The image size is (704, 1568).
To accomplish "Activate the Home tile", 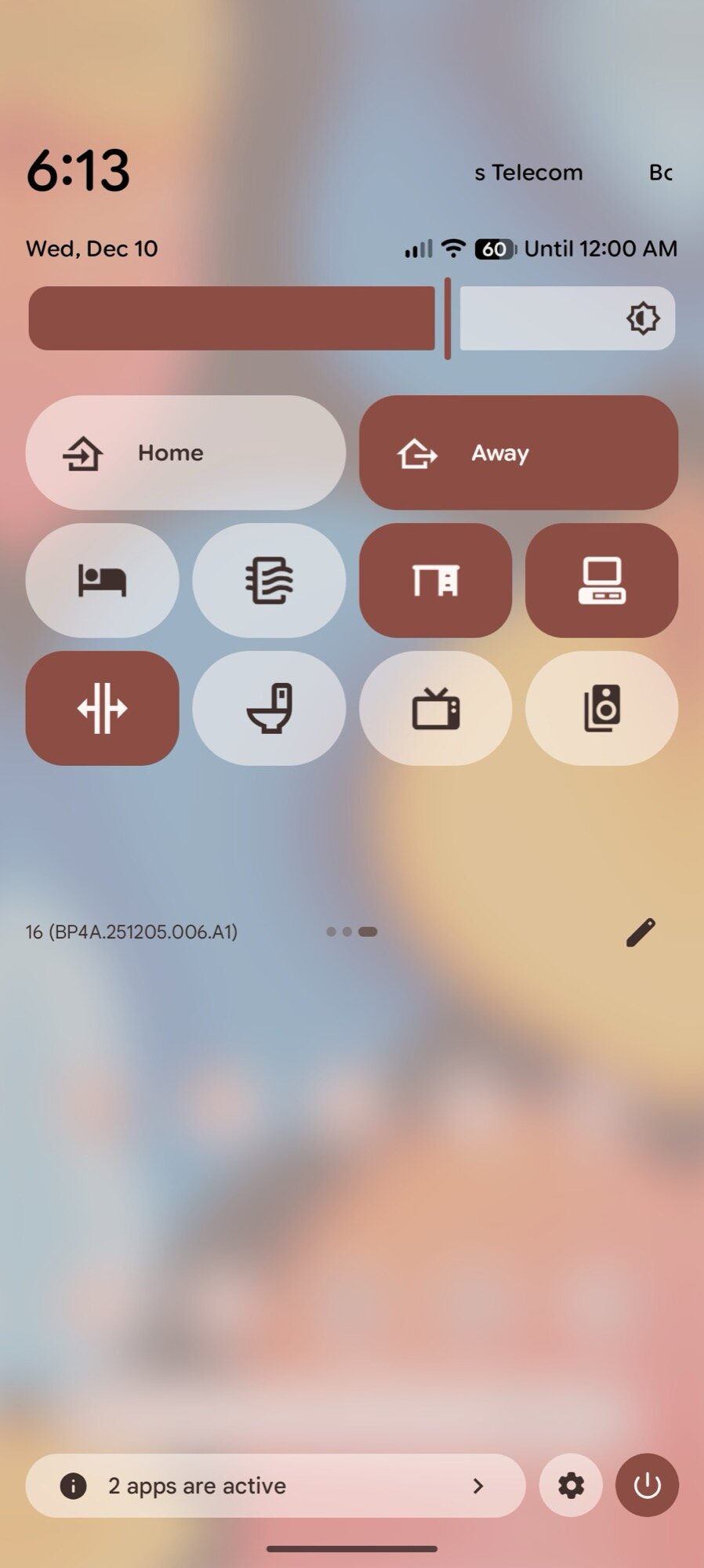I will coord(186,452).
